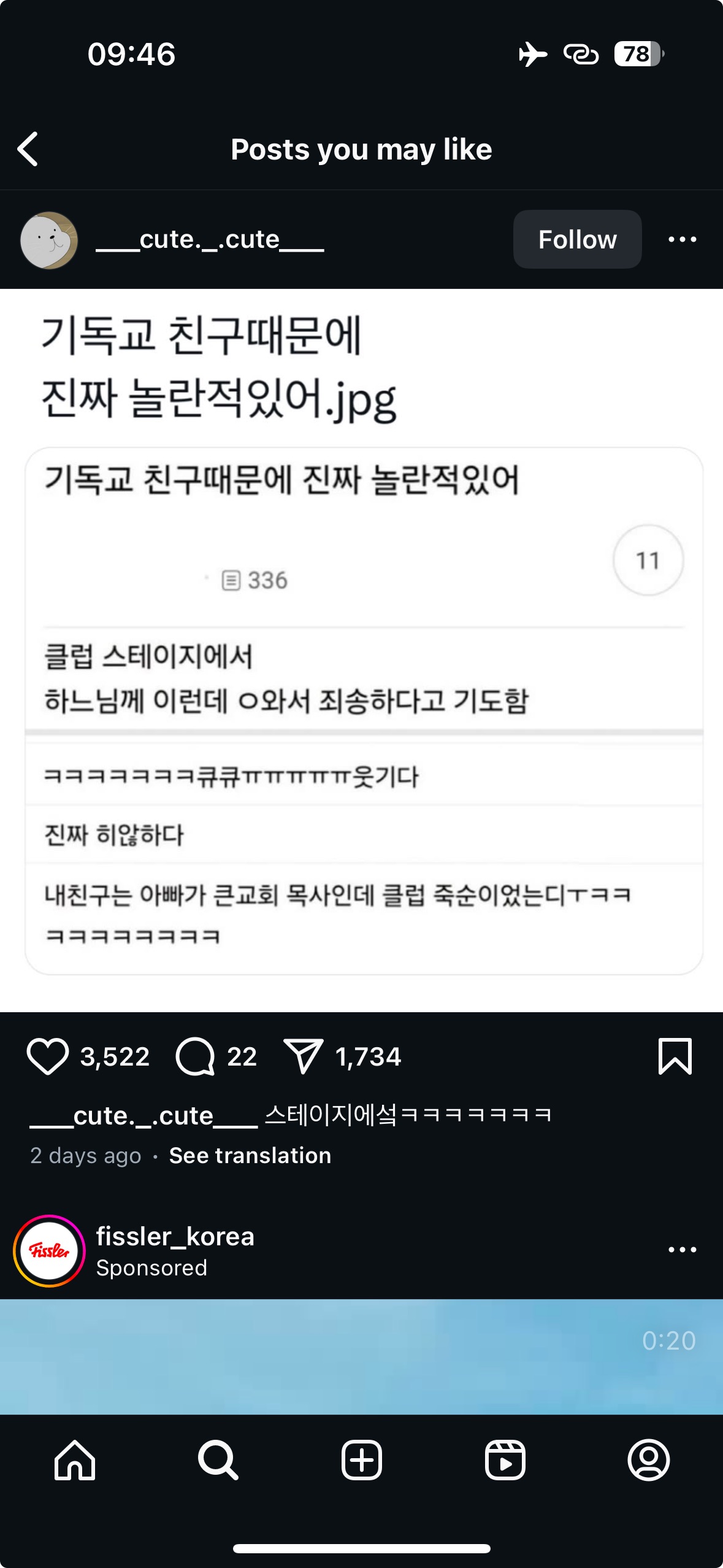Open comments on the ___cute._.cute___ post
The width and height of the screenshot is (723, 1568).
195,1056
